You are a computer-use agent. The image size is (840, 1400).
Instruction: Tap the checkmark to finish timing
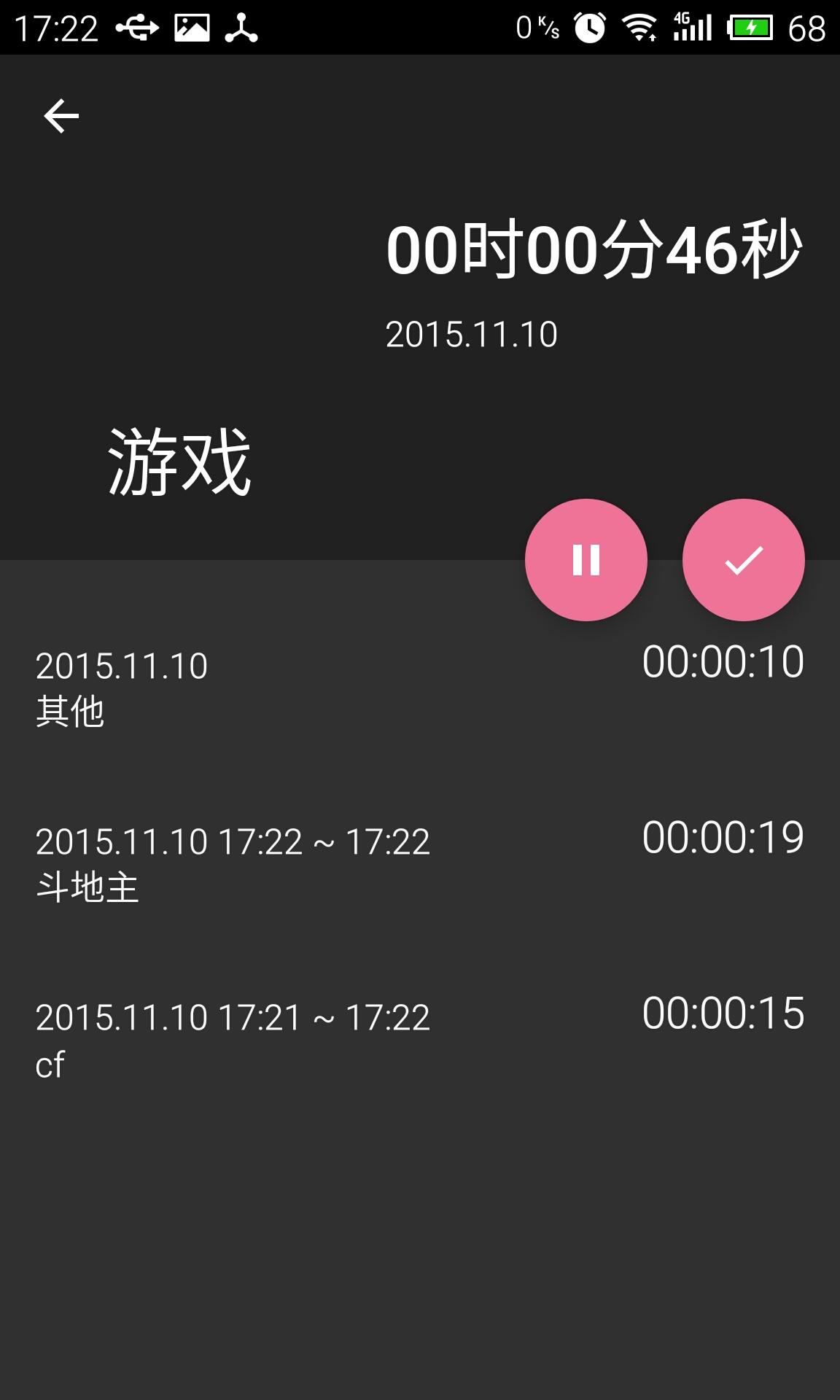[743, 559]
